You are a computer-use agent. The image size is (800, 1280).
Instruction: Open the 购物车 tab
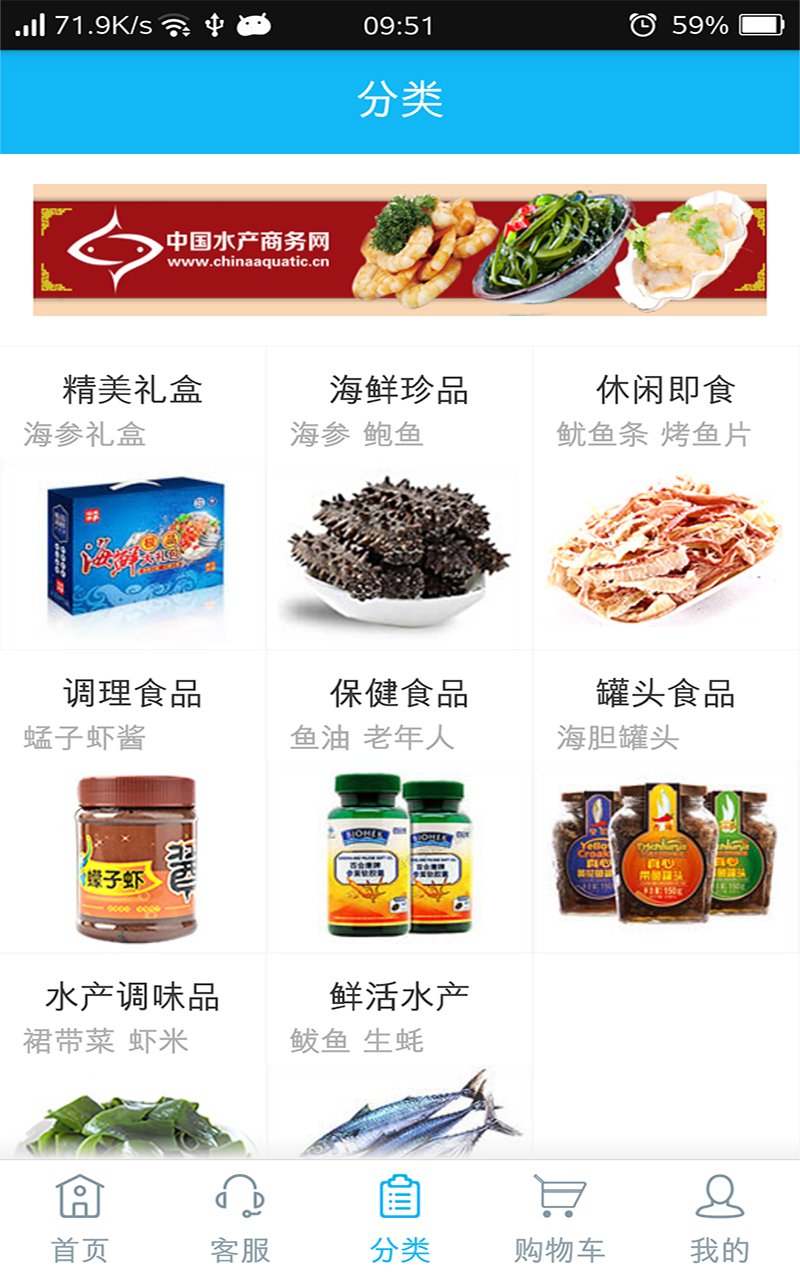pos(560,1220)
